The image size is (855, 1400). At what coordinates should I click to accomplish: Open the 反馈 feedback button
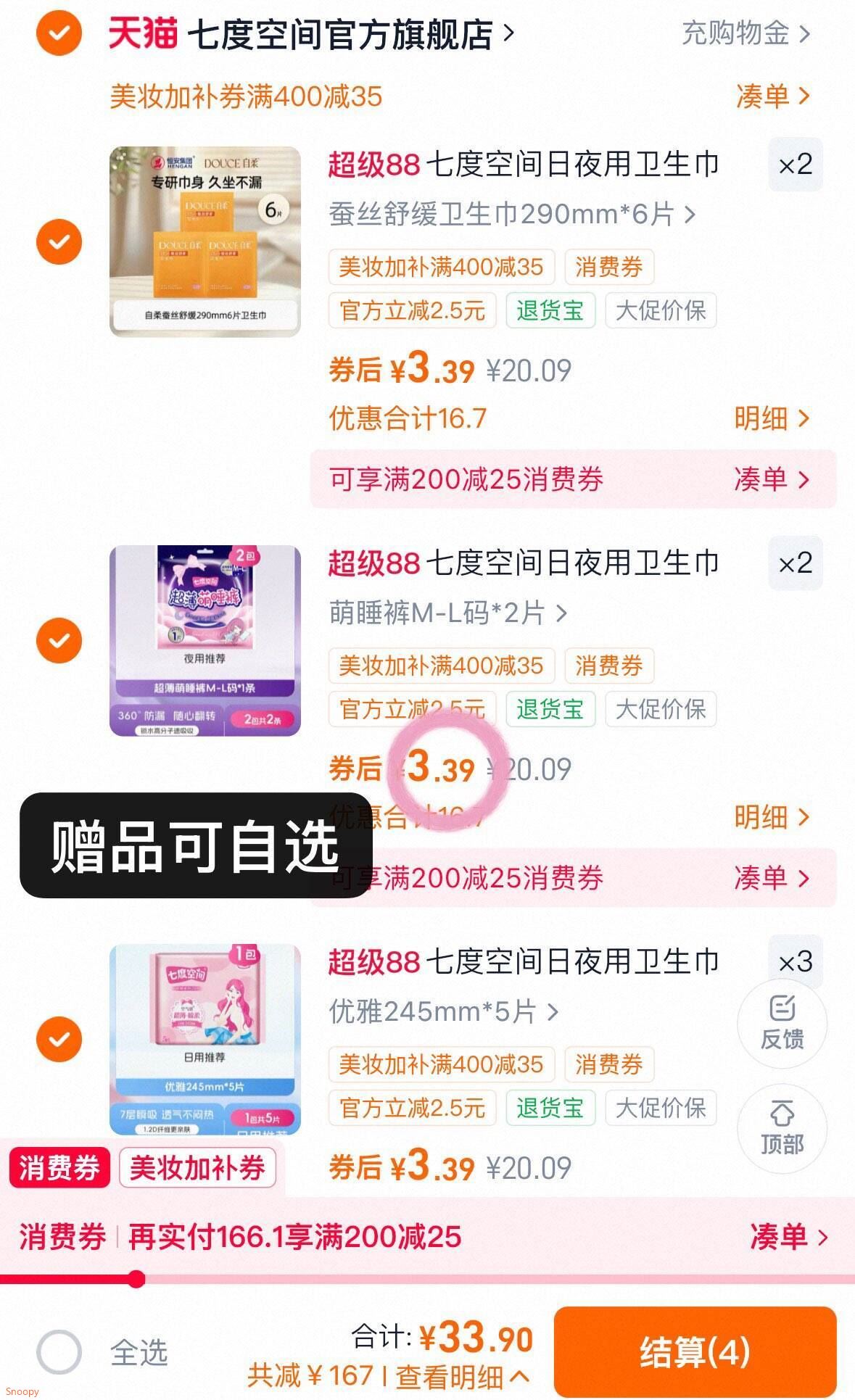782,1023
